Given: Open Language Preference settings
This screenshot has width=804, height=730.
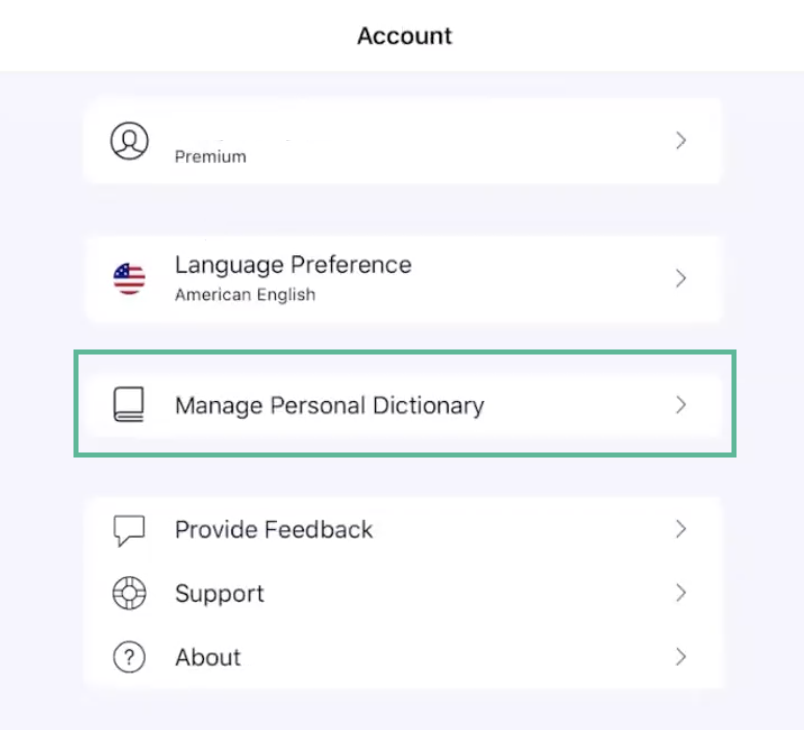Looking at the screenshot, I should tap(401, 279).
